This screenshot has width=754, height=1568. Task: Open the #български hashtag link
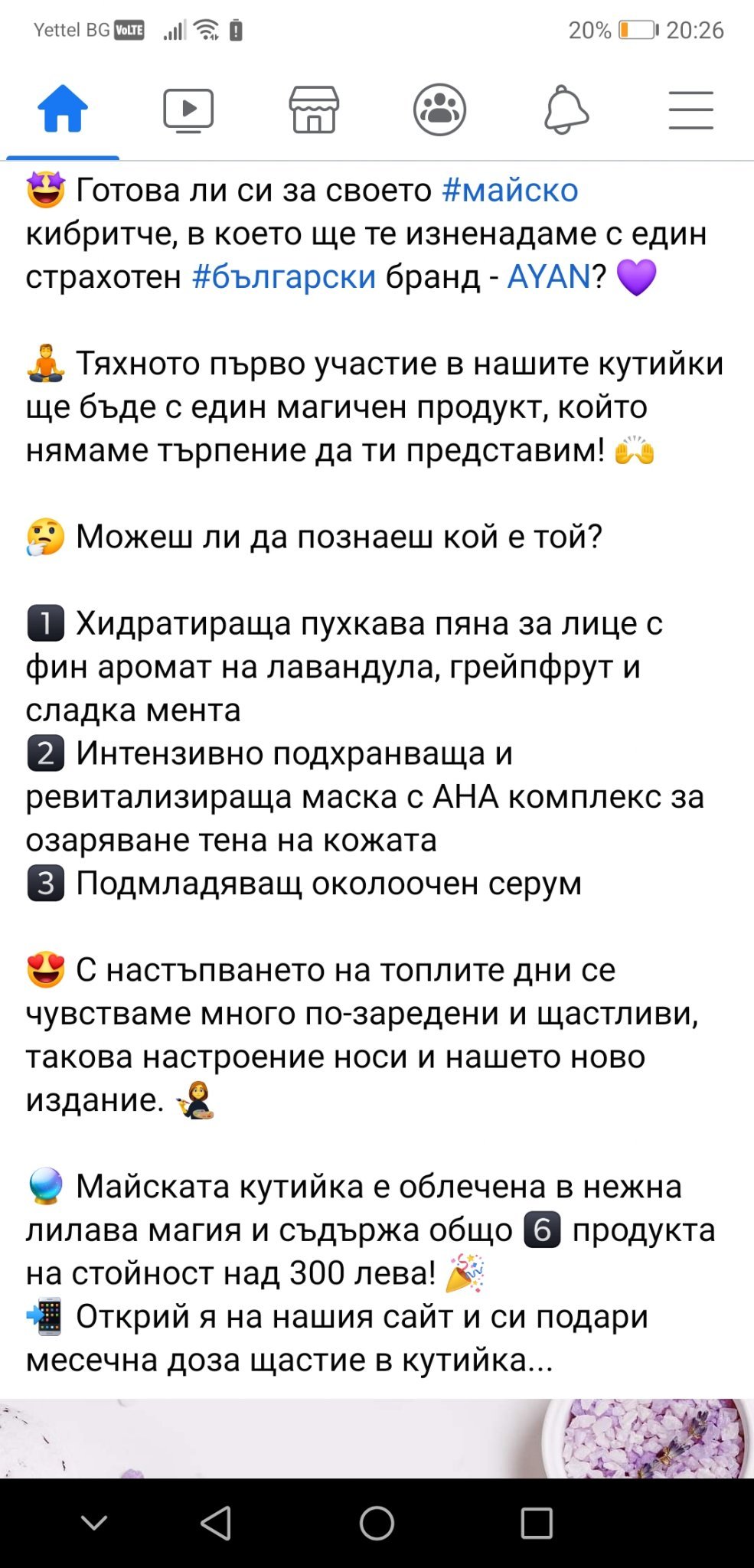coord(284,276)
